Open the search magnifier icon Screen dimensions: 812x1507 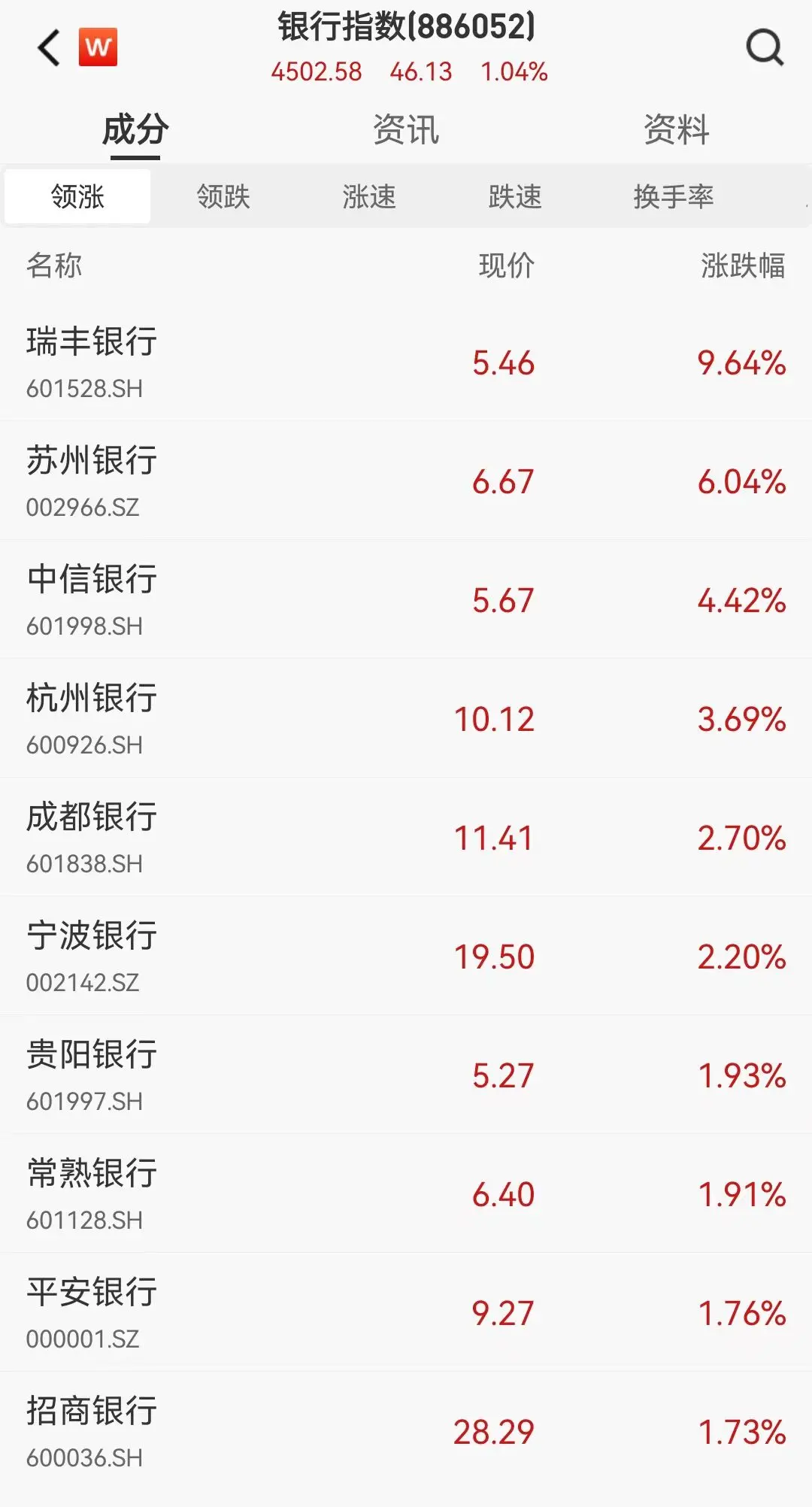[x=765, y=48]
